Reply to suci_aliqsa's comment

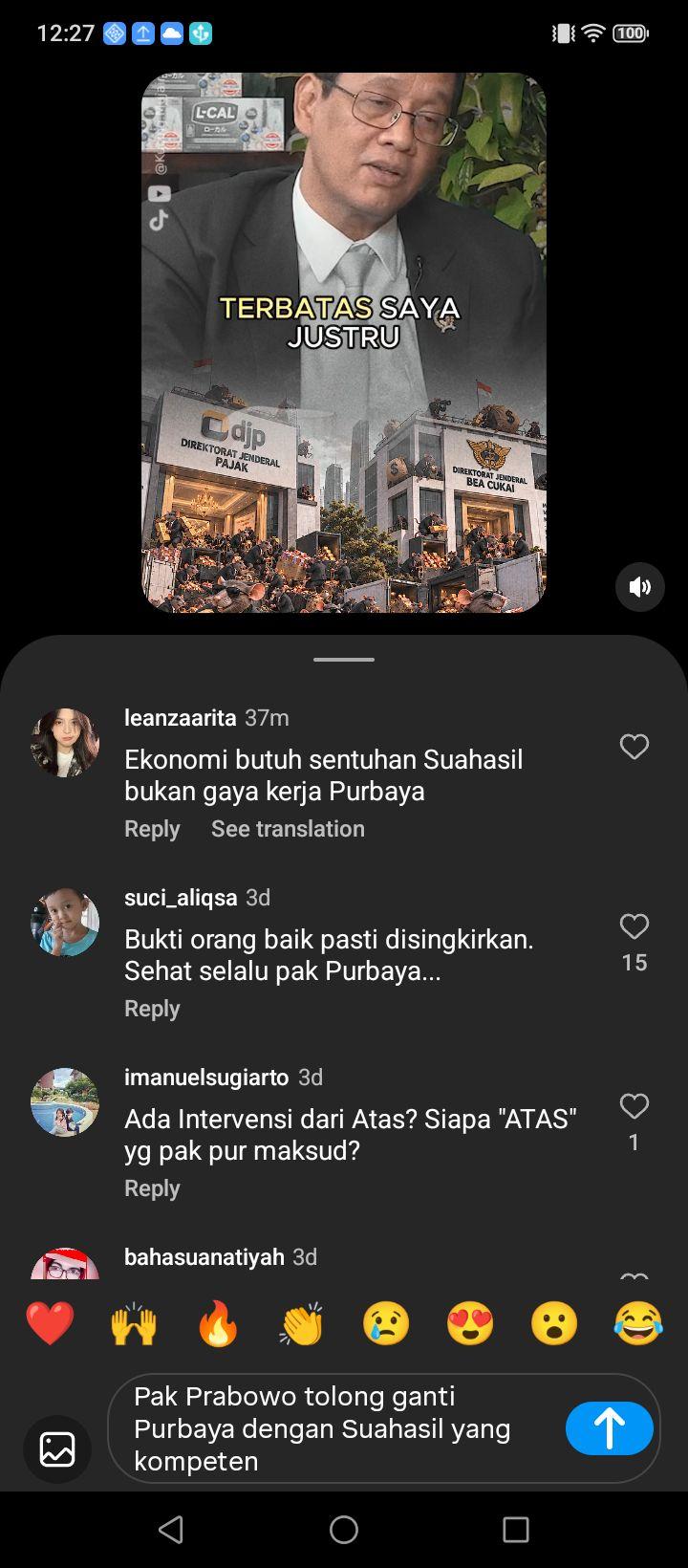(152, 1009)
